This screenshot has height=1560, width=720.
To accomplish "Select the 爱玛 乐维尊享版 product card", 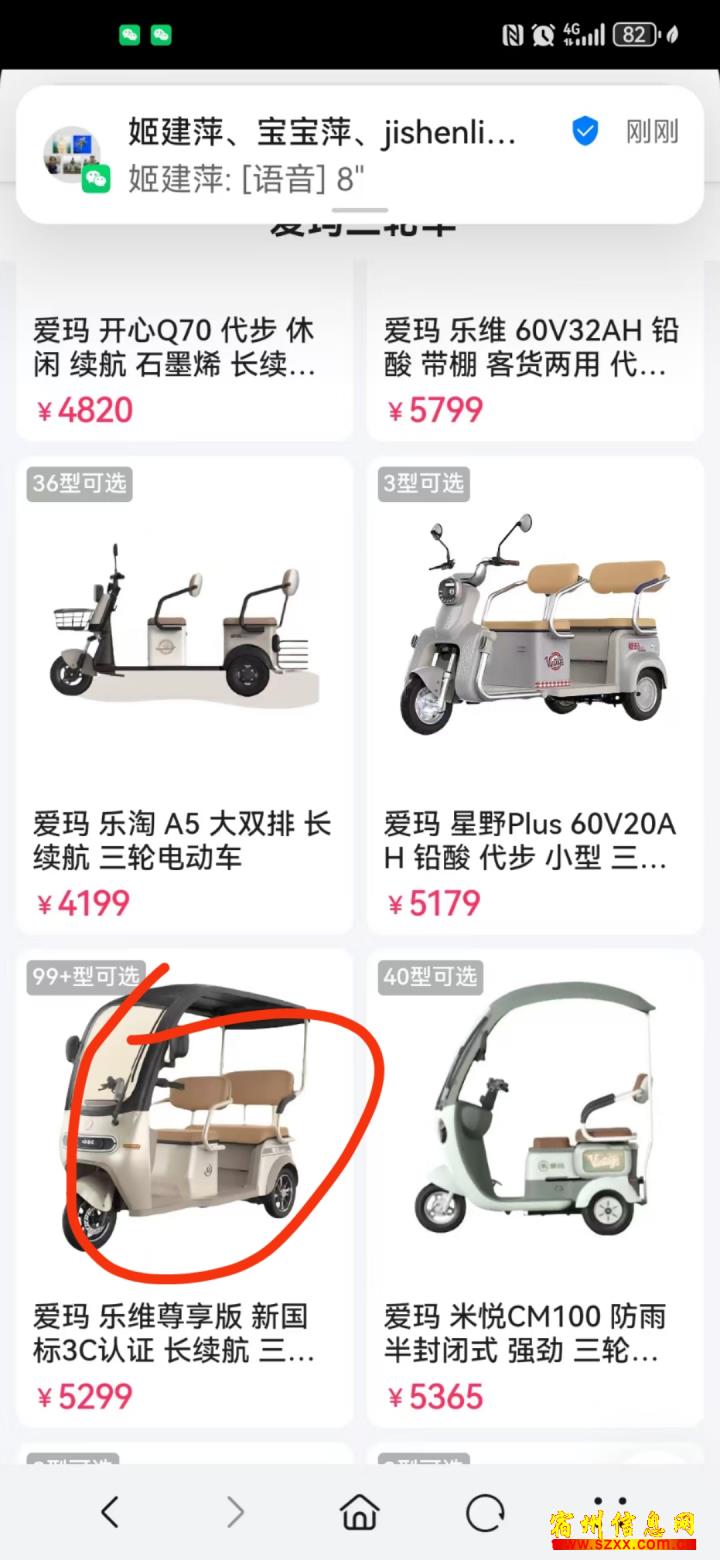I will coord(184,1188).
